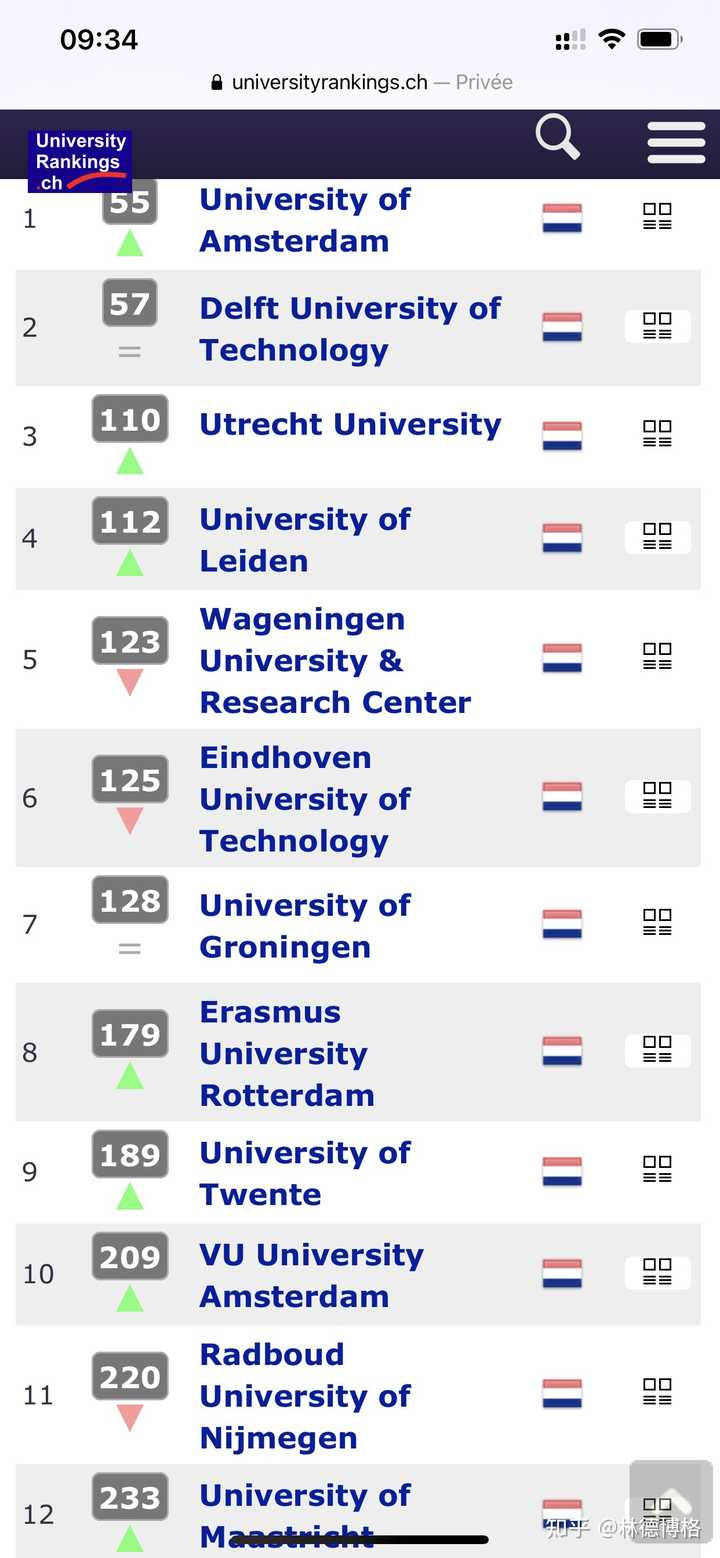Open Delft University of Technology link
Viewport: 720px width, 1558px height.
pos(349,329)
